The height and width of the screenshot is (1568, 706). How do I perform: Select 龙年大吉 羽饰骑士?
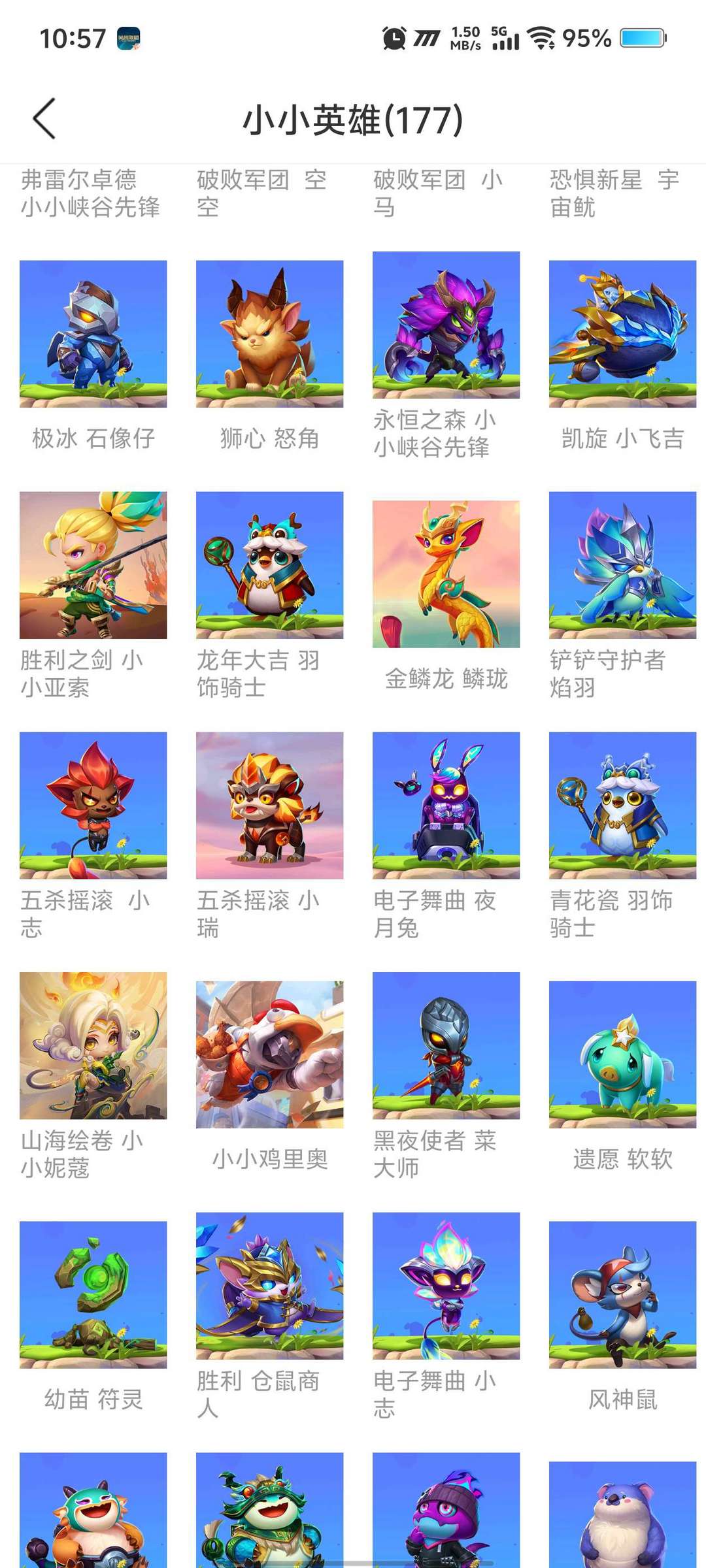coord(269,565)
